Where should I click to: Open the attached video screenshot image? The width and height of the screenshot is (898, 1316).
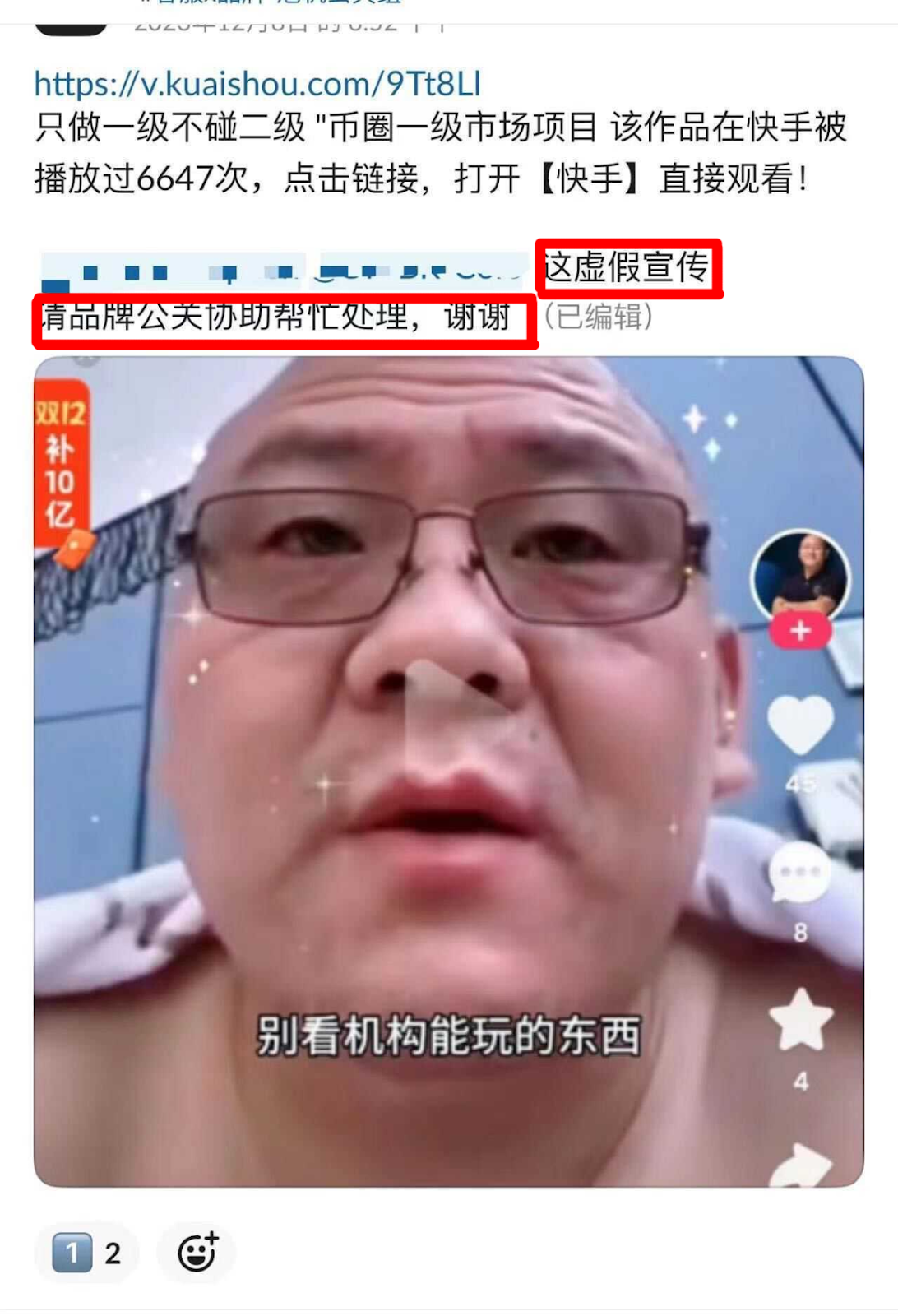[x=448, y=771]
